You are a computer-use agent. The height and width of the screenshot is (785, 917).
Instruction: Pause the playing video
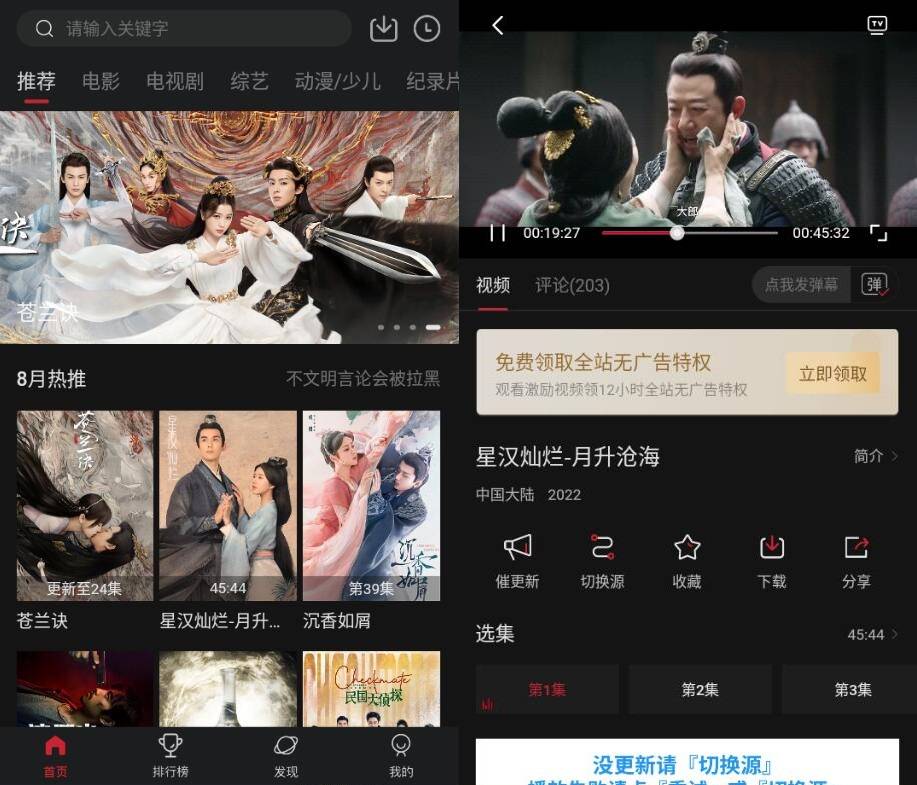coord(497,233)
